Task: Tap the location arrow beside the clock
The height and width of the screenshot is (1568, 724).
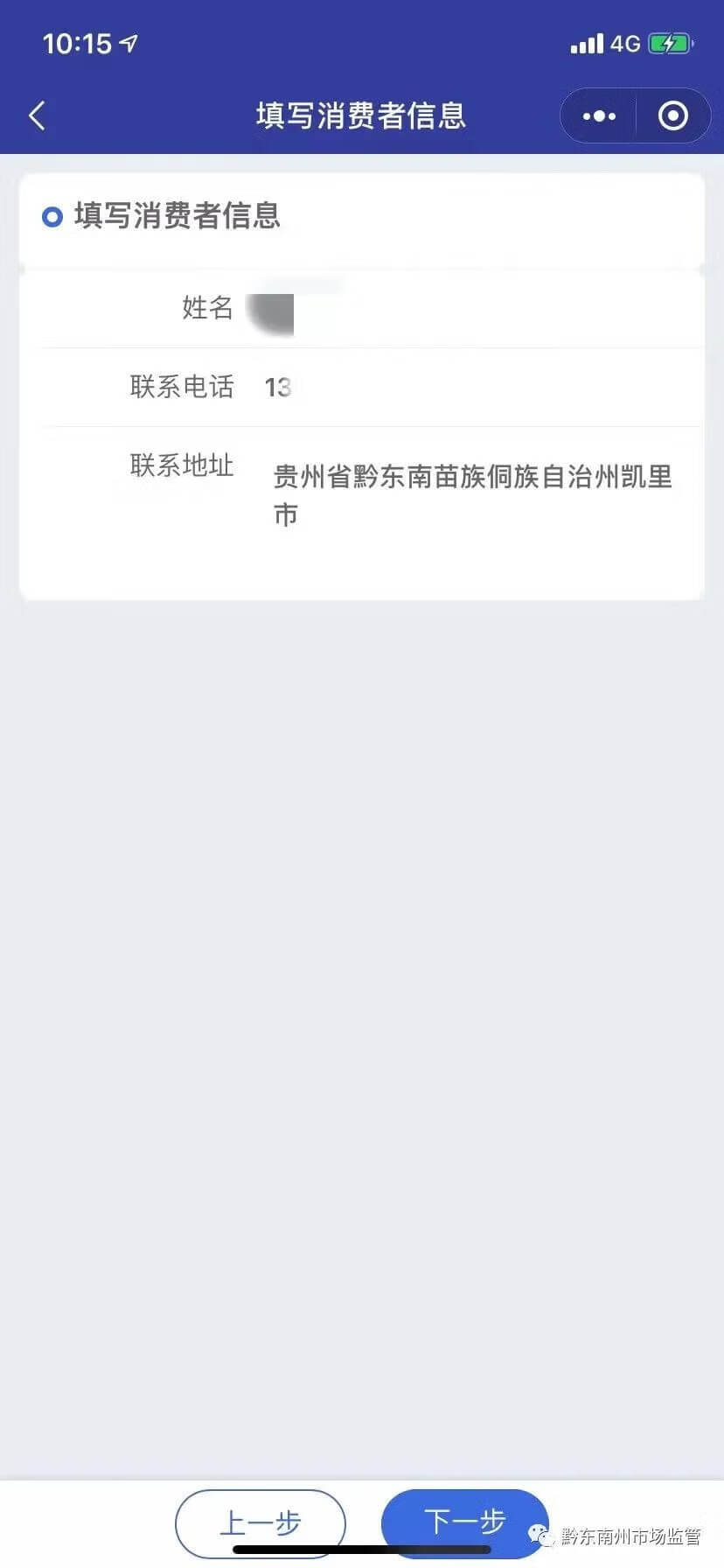Action: tap(128, 42)
